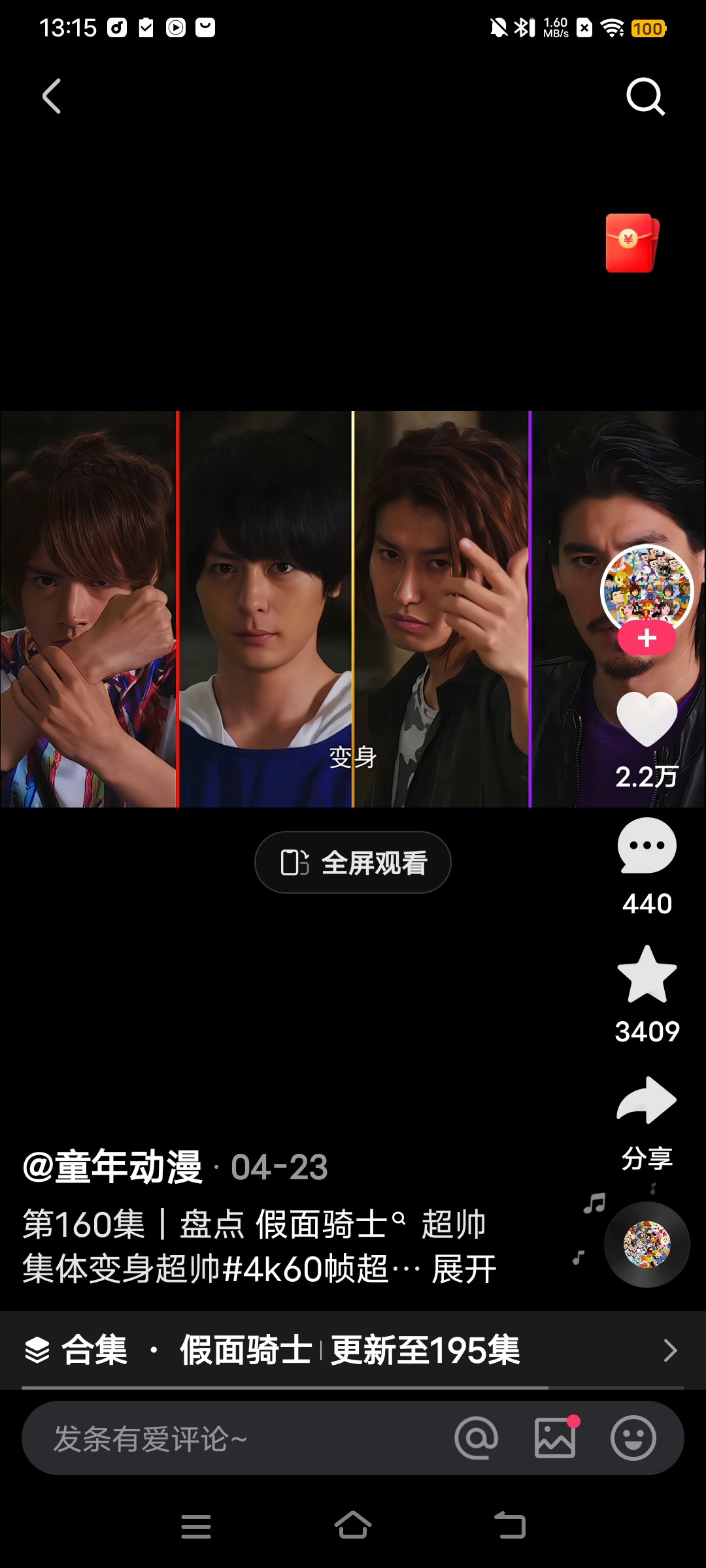Tap 全屏观看 to watch fullscreen
The image size is (706, 1568).
[x=353, y=862]
